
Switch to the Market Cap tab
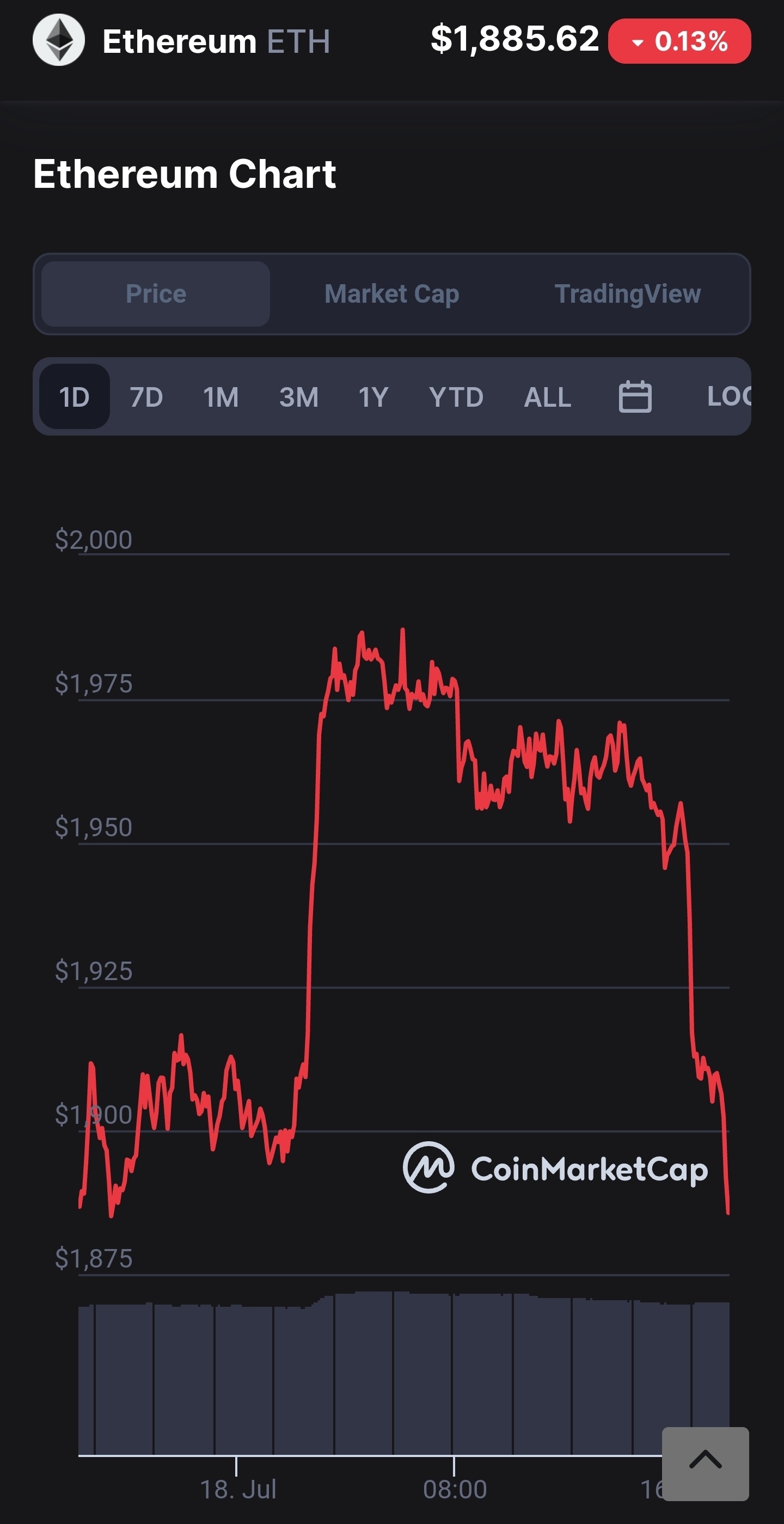click(391, 294)
